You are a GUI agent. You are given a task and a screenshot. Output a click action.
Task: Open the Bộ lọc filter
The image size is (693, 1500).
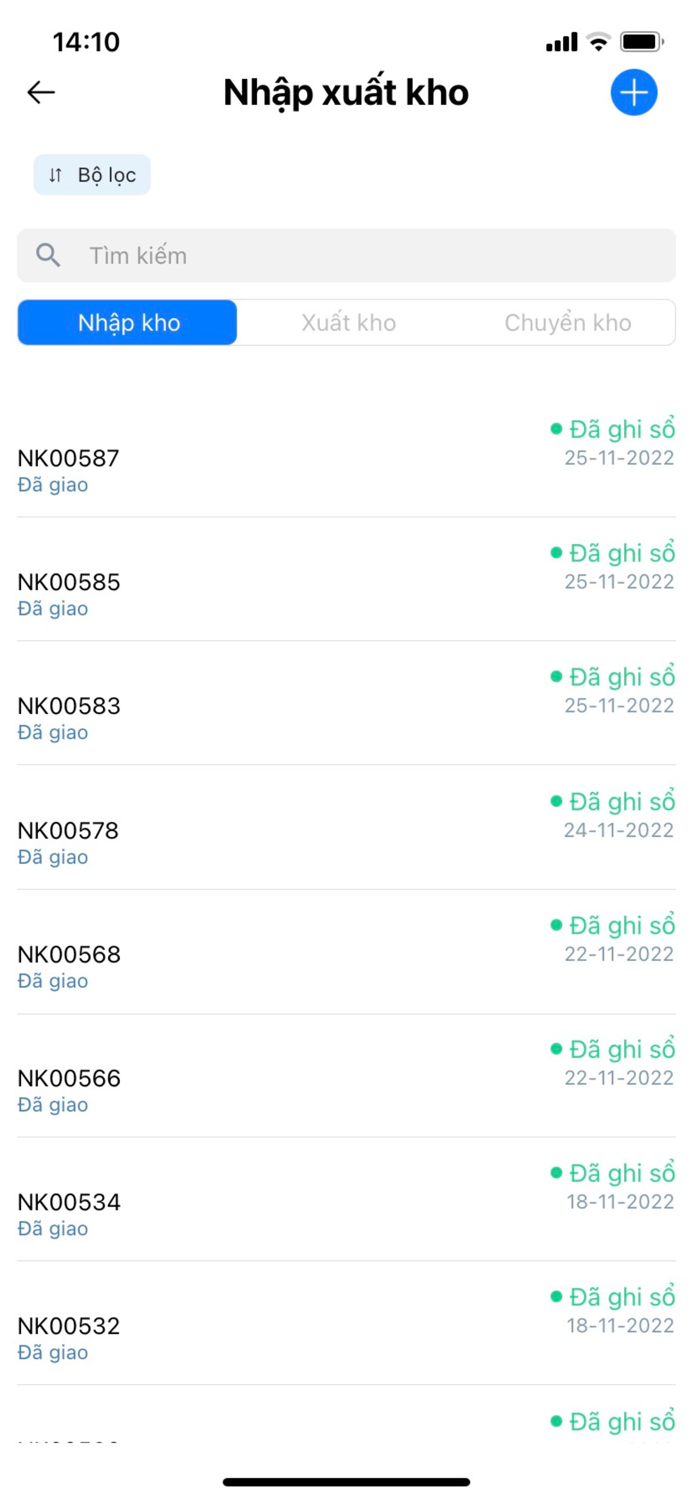(x=92, y=175)
